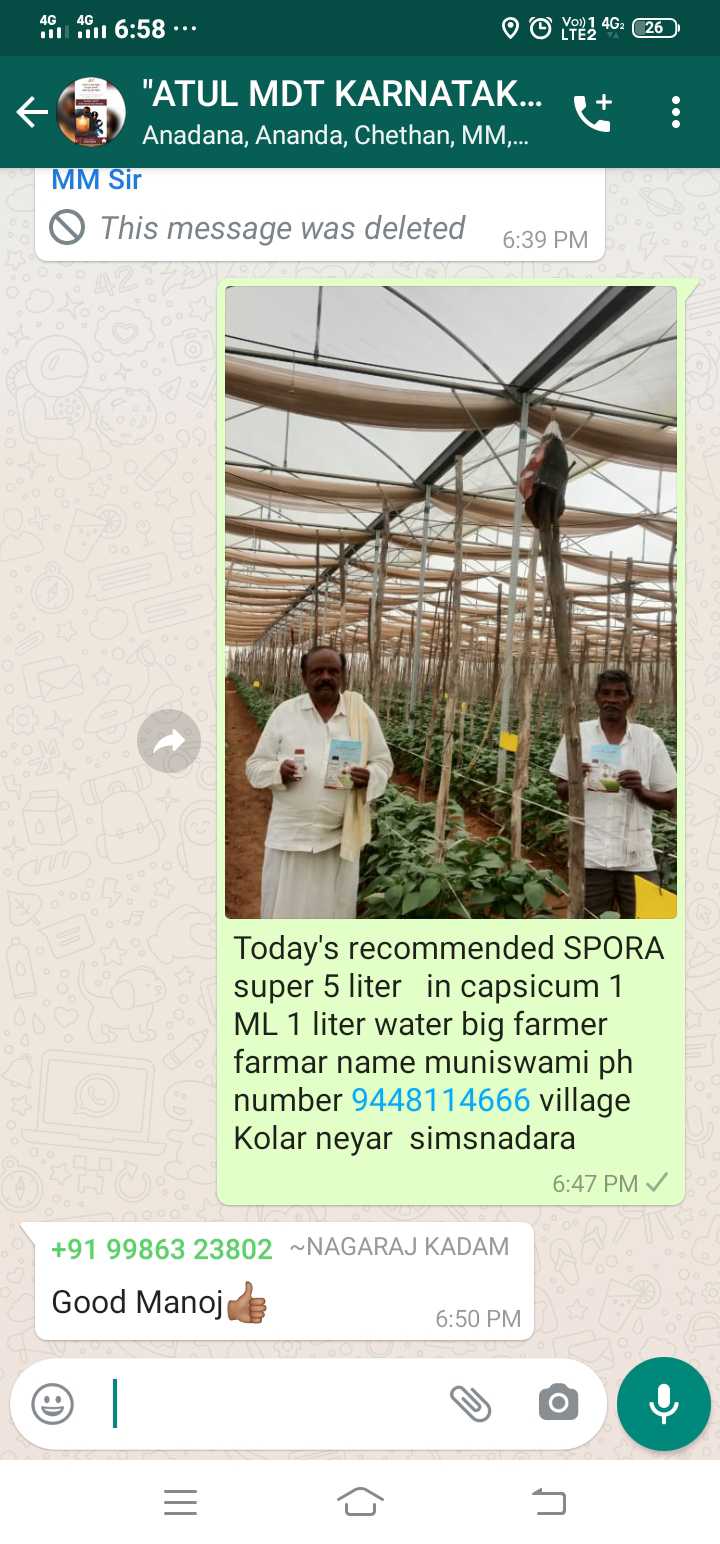Forward the greenhouse photo message

(169, 741)
